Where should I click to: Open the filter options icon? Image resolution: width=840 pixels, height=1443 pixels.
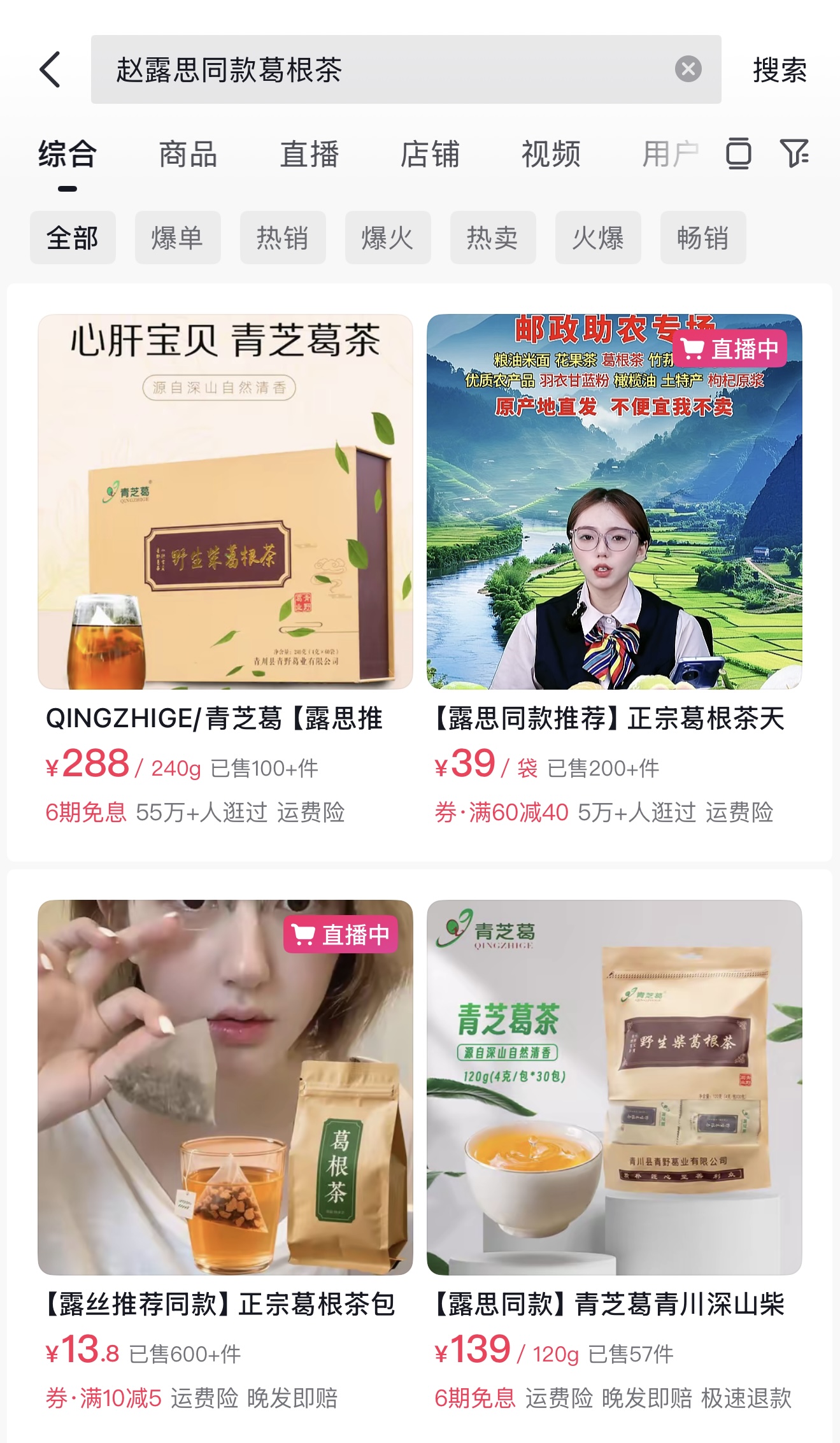(x=794, y=153)
